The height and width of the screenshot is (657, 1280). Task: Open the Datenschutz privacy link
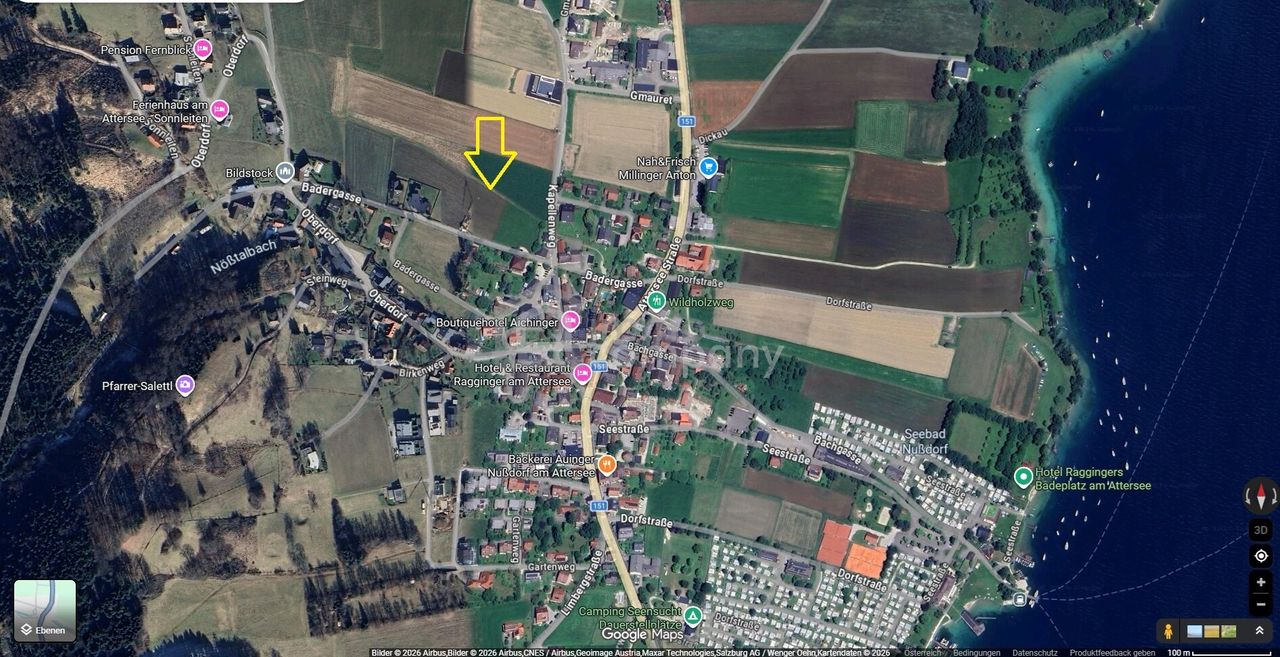(1035, 652)
